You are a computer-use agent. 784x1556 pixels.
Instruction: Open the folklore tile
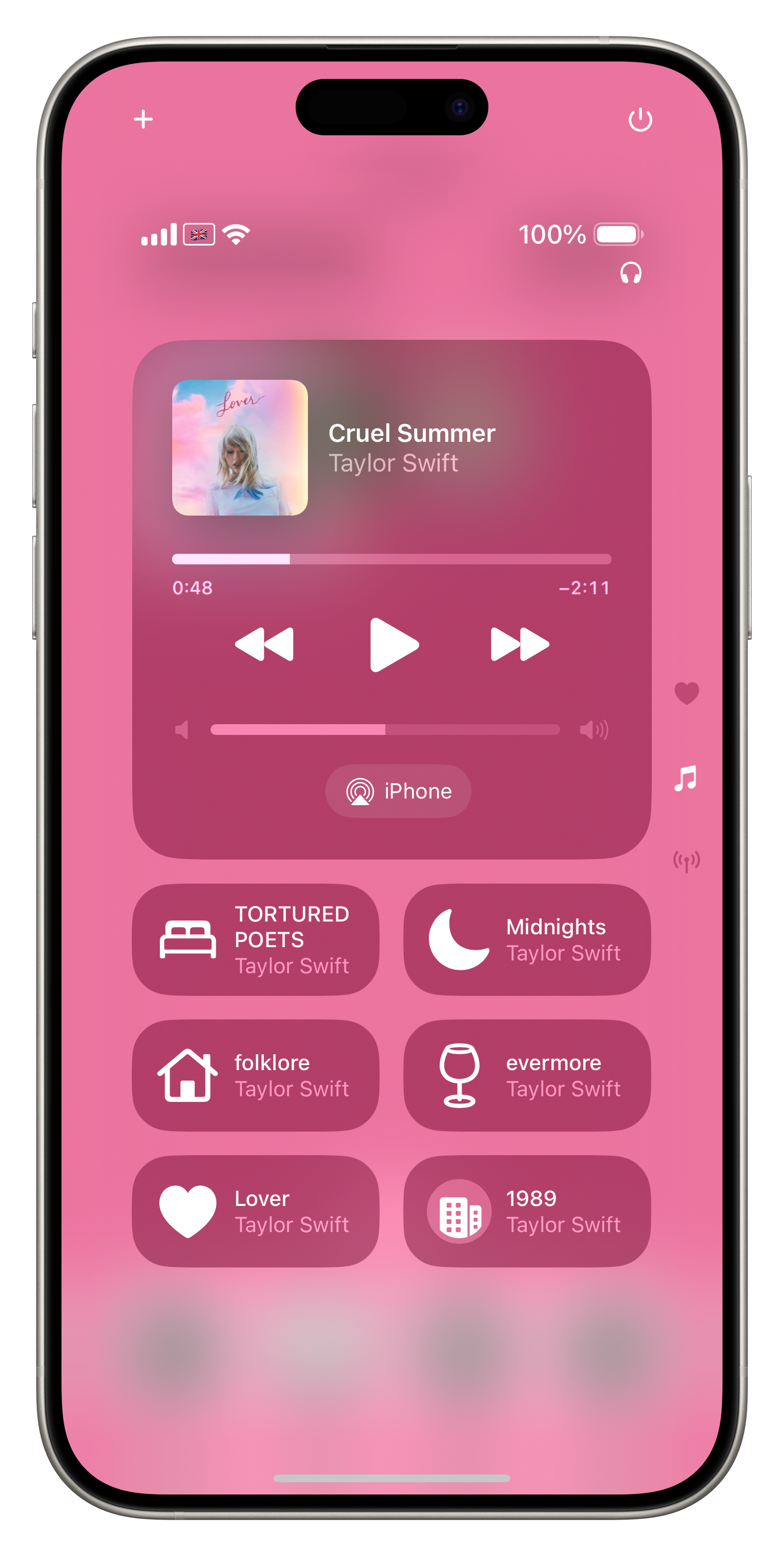pyautogui.click(x=256, y=1075)
